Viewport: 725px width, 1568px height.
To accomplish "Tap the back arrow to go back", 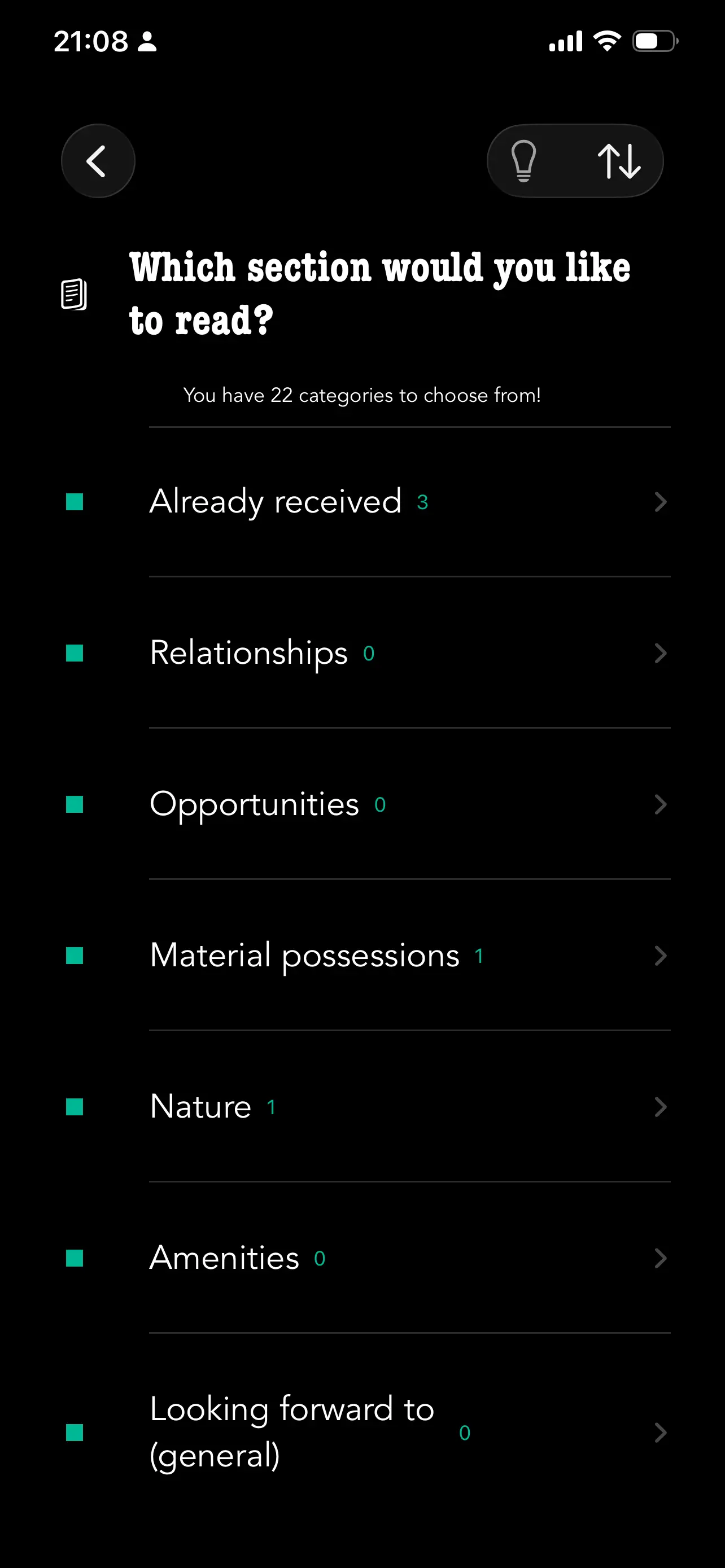I will coord(97,160).
